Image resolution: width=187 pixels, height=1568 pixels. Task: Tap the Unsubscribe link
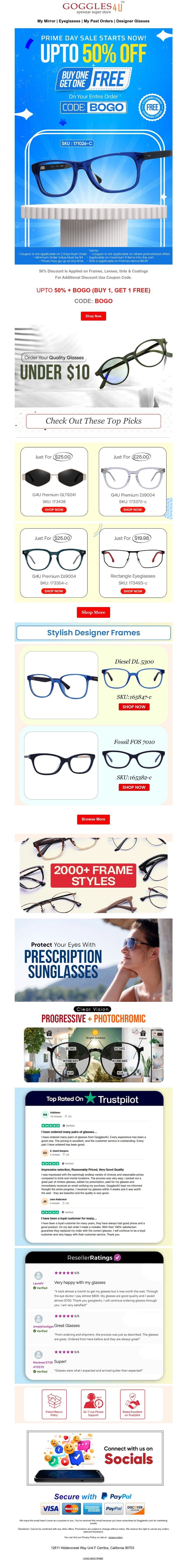93,1559
